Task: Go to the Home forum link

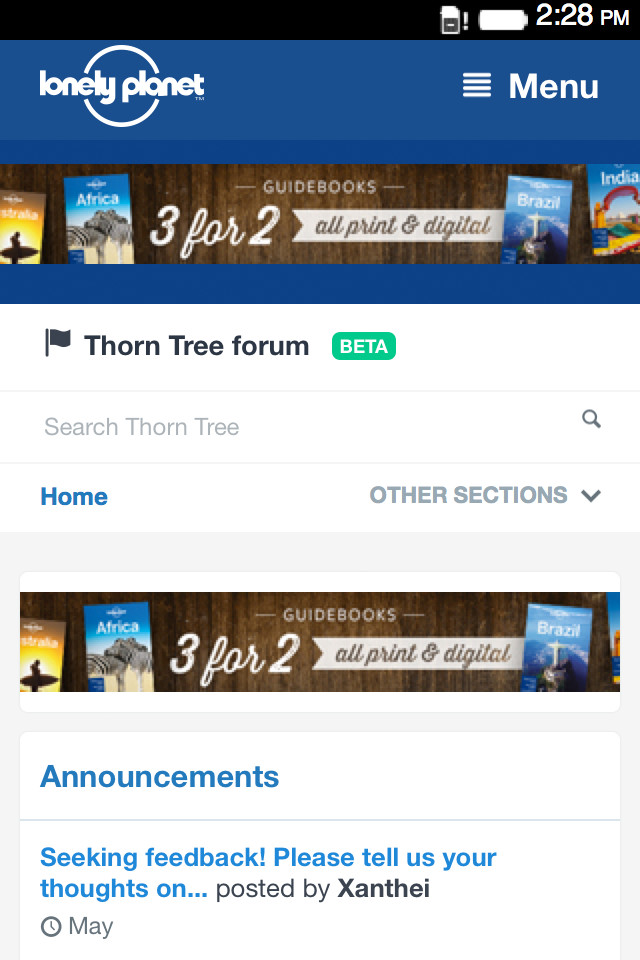Action: [74, 496]
